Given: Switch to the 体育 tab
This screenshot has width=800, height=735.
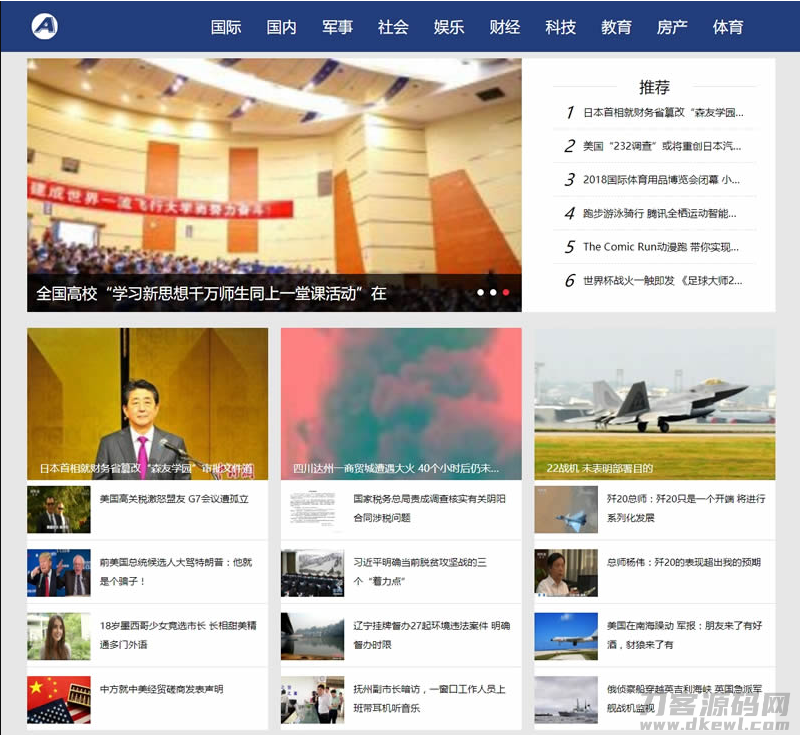Looking at the screenshot, I should 728,27.
